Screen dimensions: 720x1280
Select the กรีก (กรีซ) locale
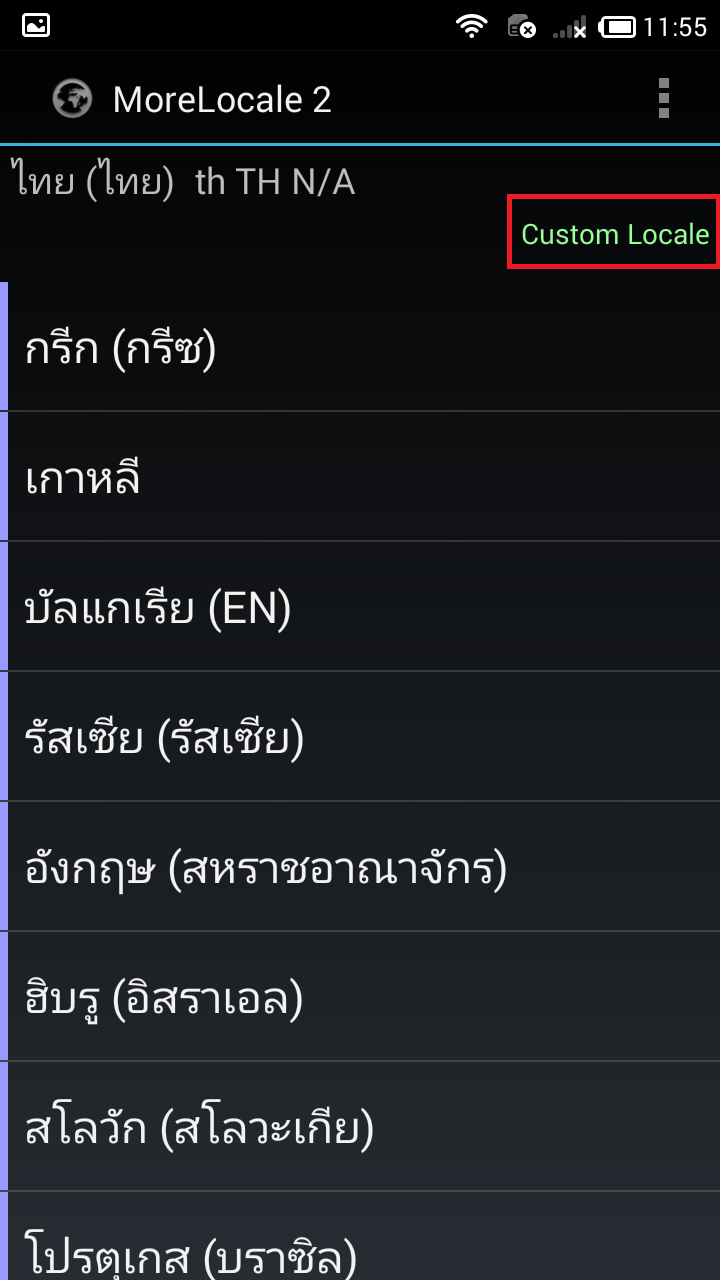[360, 348]
